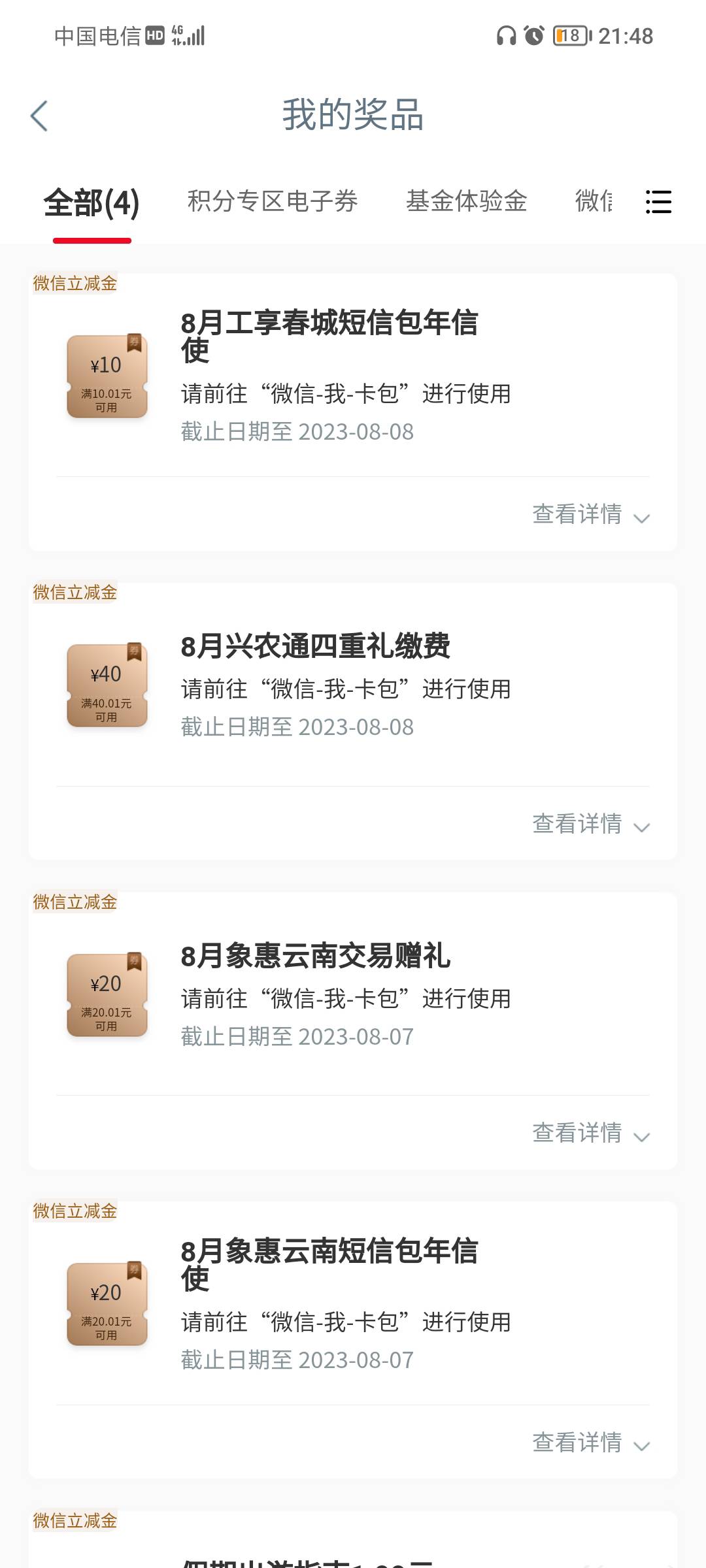Go back using the top-left arrow
The height and width of the screenshot is (1568, 706).
(x=39, y=116)
